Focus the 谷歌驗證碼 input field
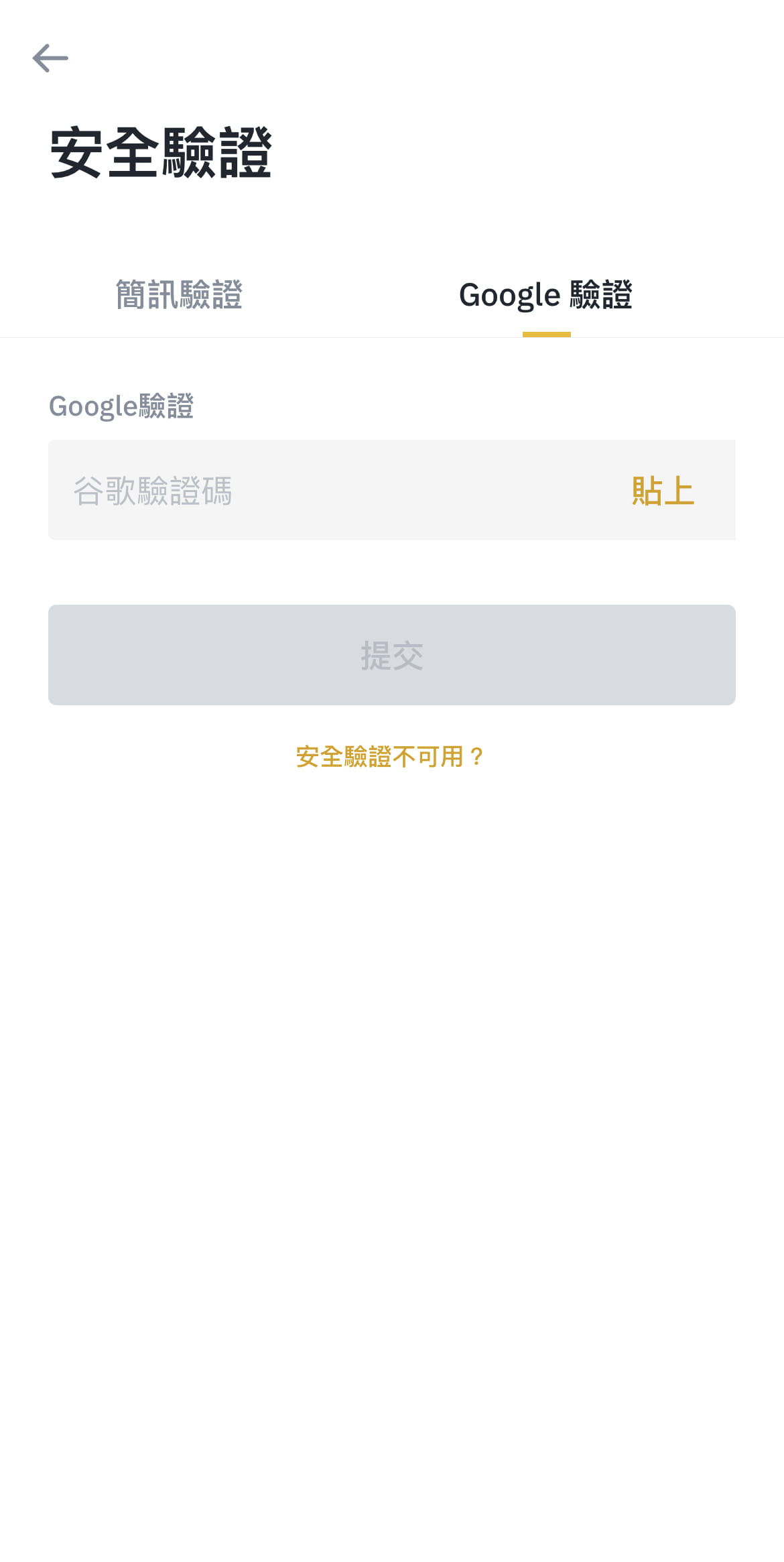784x1562 pixels. click(335, 490)
